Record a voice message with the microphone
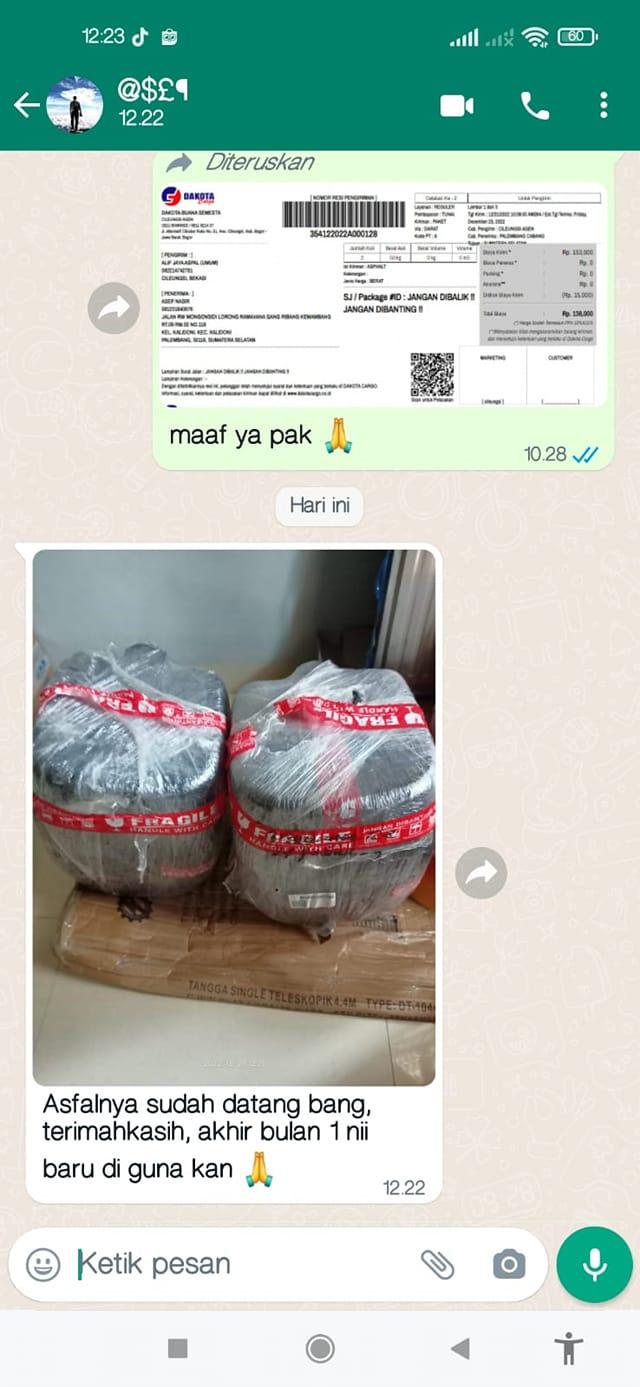The height and width of the screenshot is (1387, 640). pos(595,1264)
